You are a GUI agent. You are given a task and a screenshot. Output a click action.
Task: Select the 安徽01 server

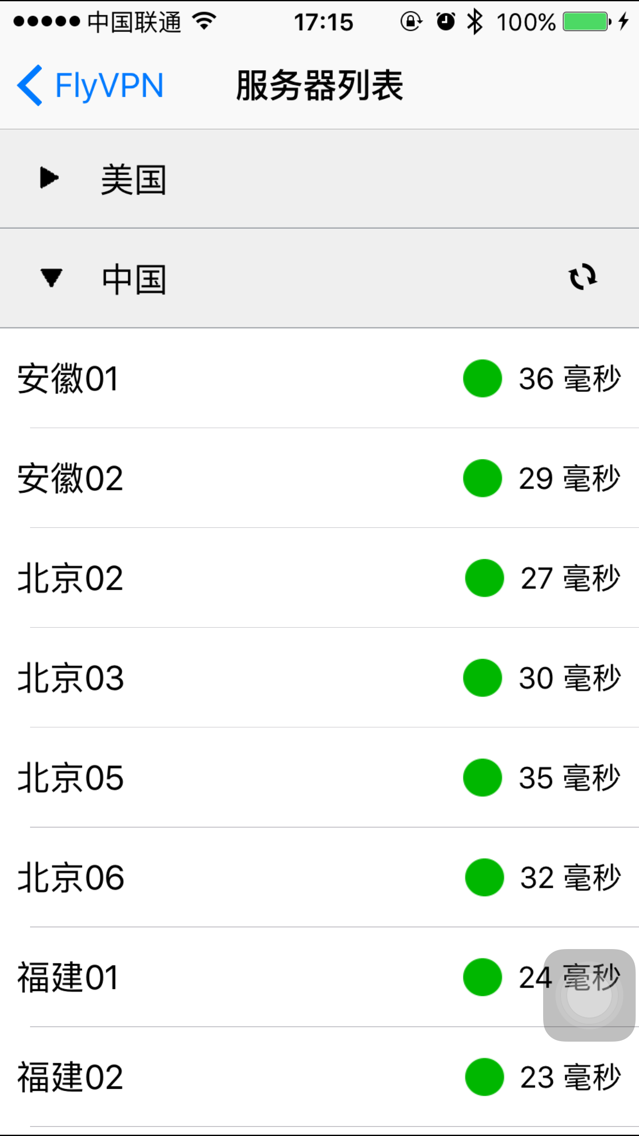click(x=320, y=378)
